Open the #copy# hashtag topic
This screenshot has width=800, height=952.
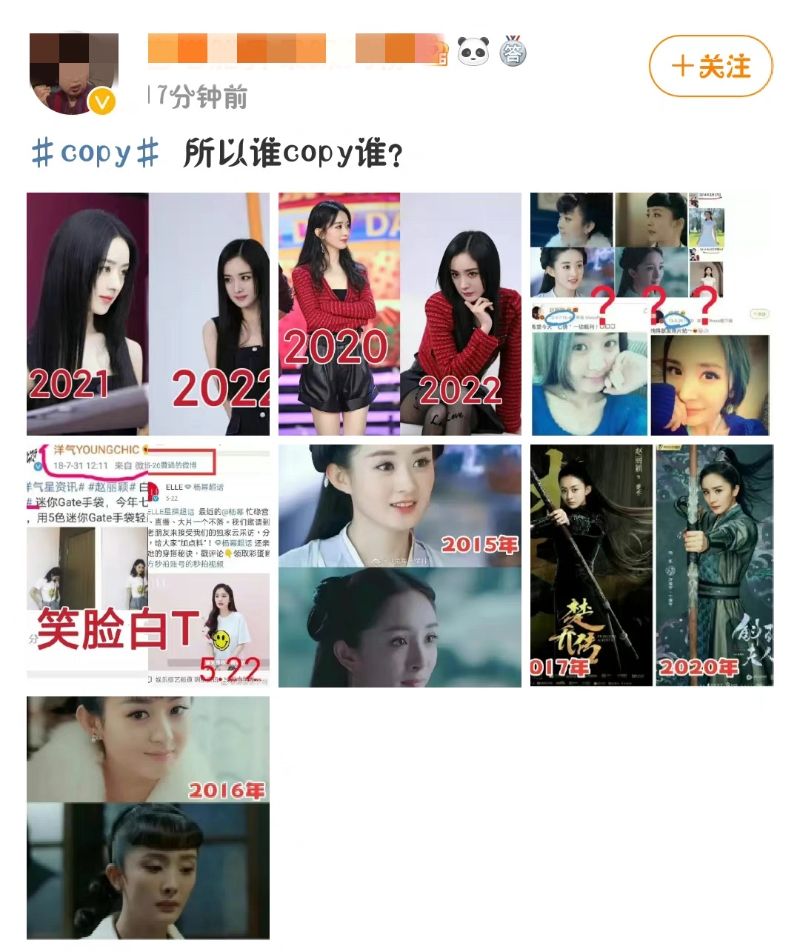(96, 153)
